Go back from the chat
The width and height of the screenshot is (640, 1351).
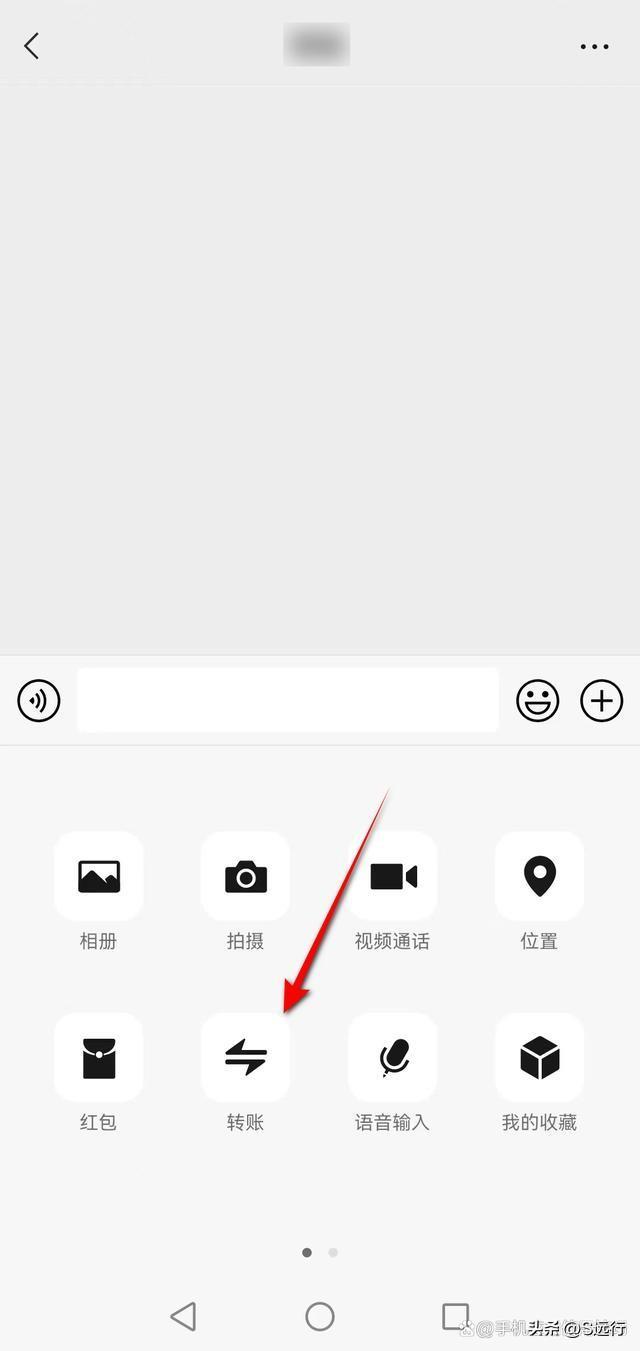pos(32,46)
